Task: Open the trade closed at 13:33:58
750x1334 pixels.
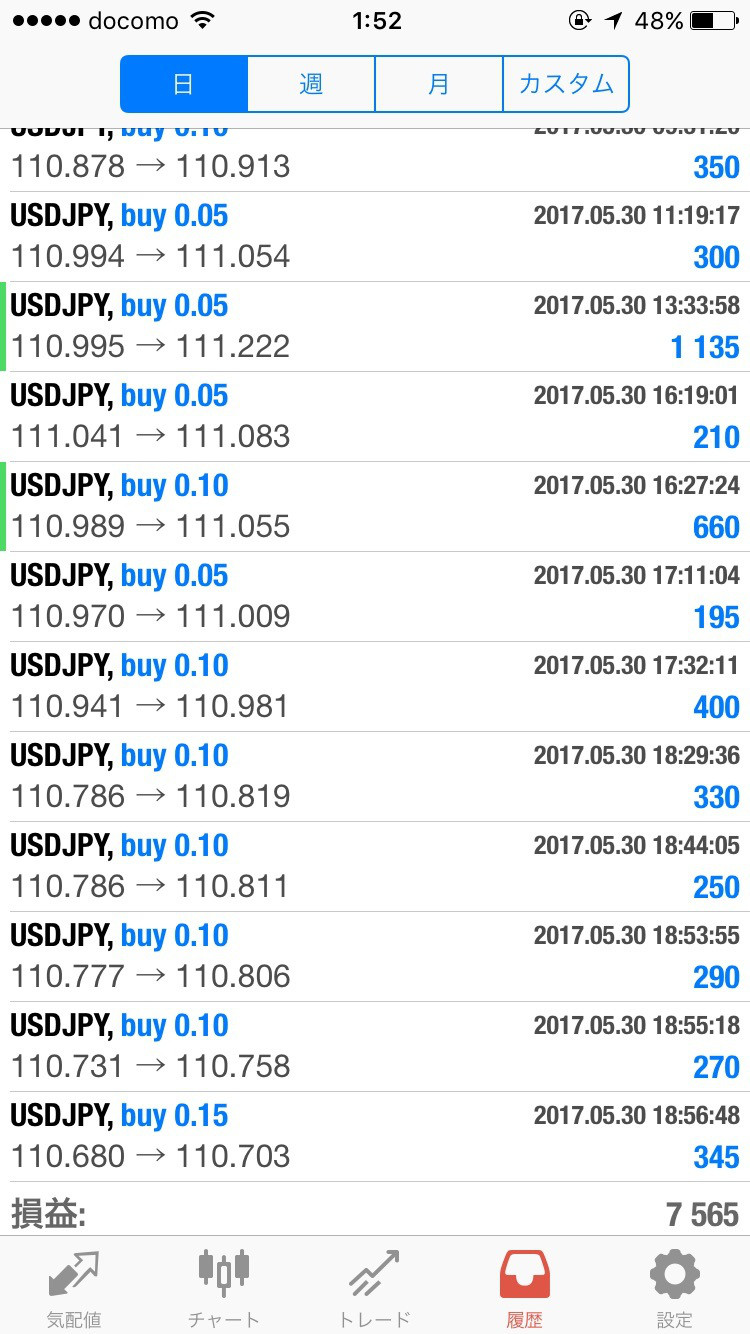Action: [375, 327]
